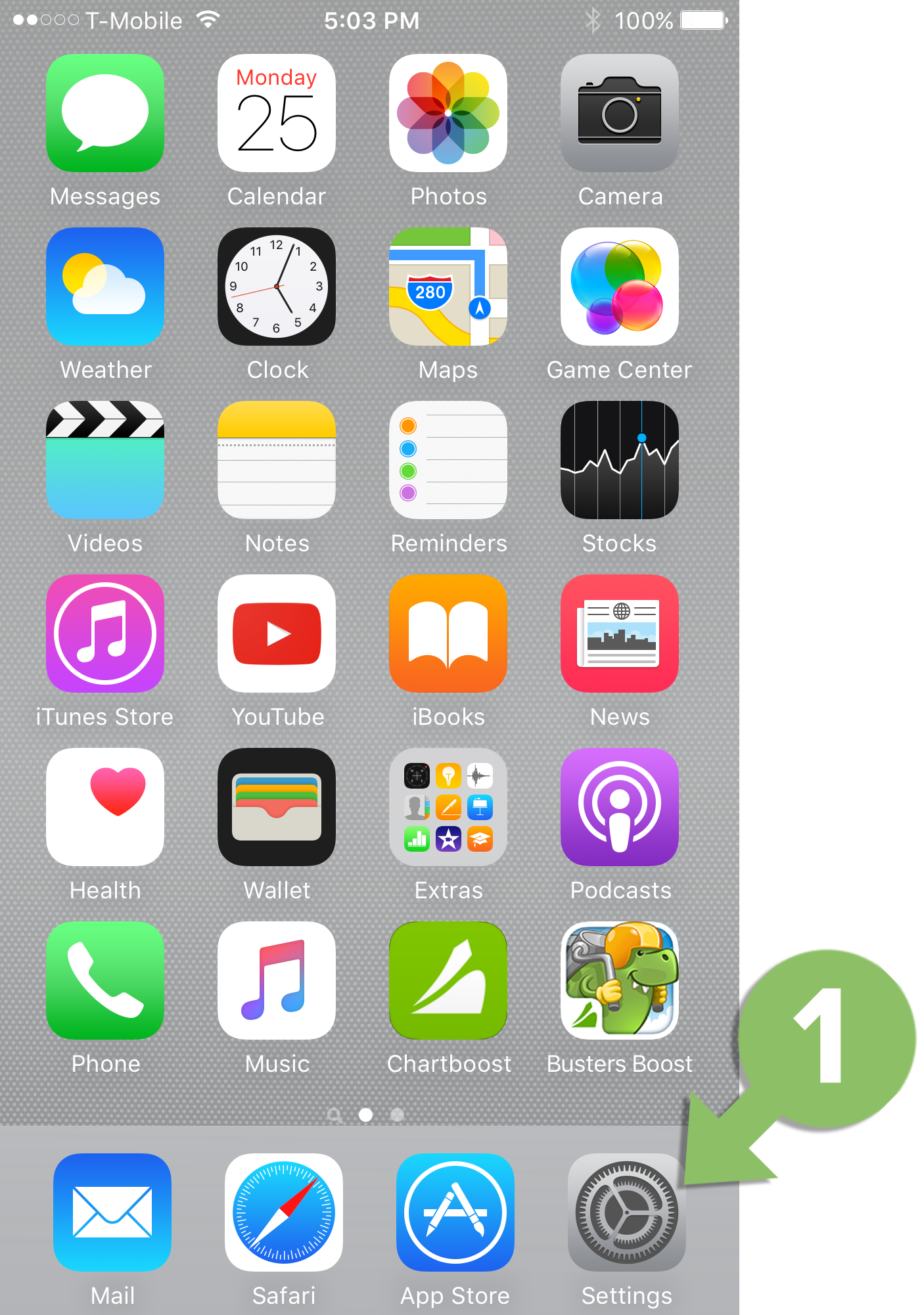Open Safari in the dock
The width and height of the screenshot is (924, 1315).
pyautogui.click(x=284, y=1212)
